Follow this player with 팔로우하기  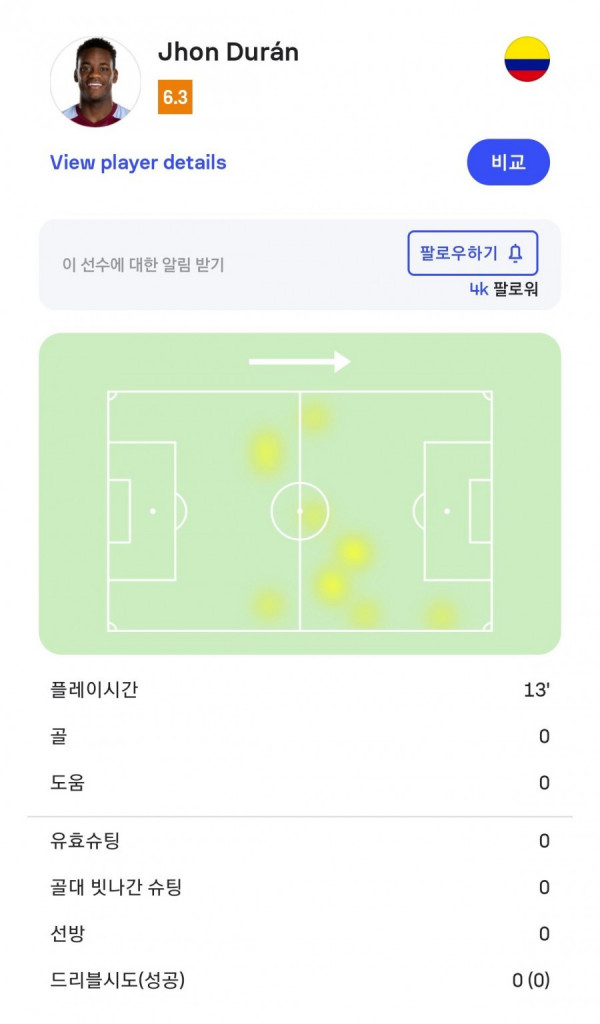473,253
